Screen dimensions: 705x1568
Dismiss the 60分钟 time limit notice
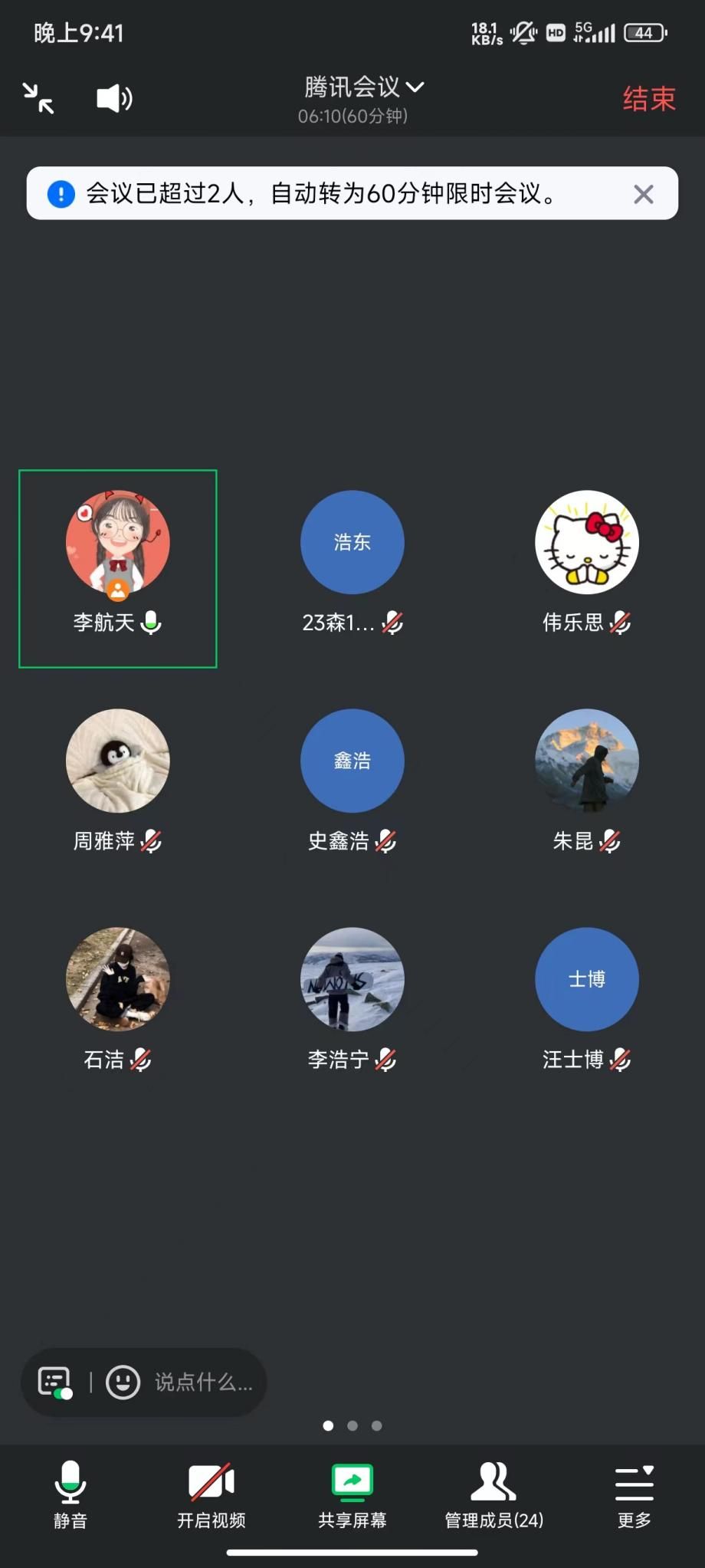click(643, 194)
